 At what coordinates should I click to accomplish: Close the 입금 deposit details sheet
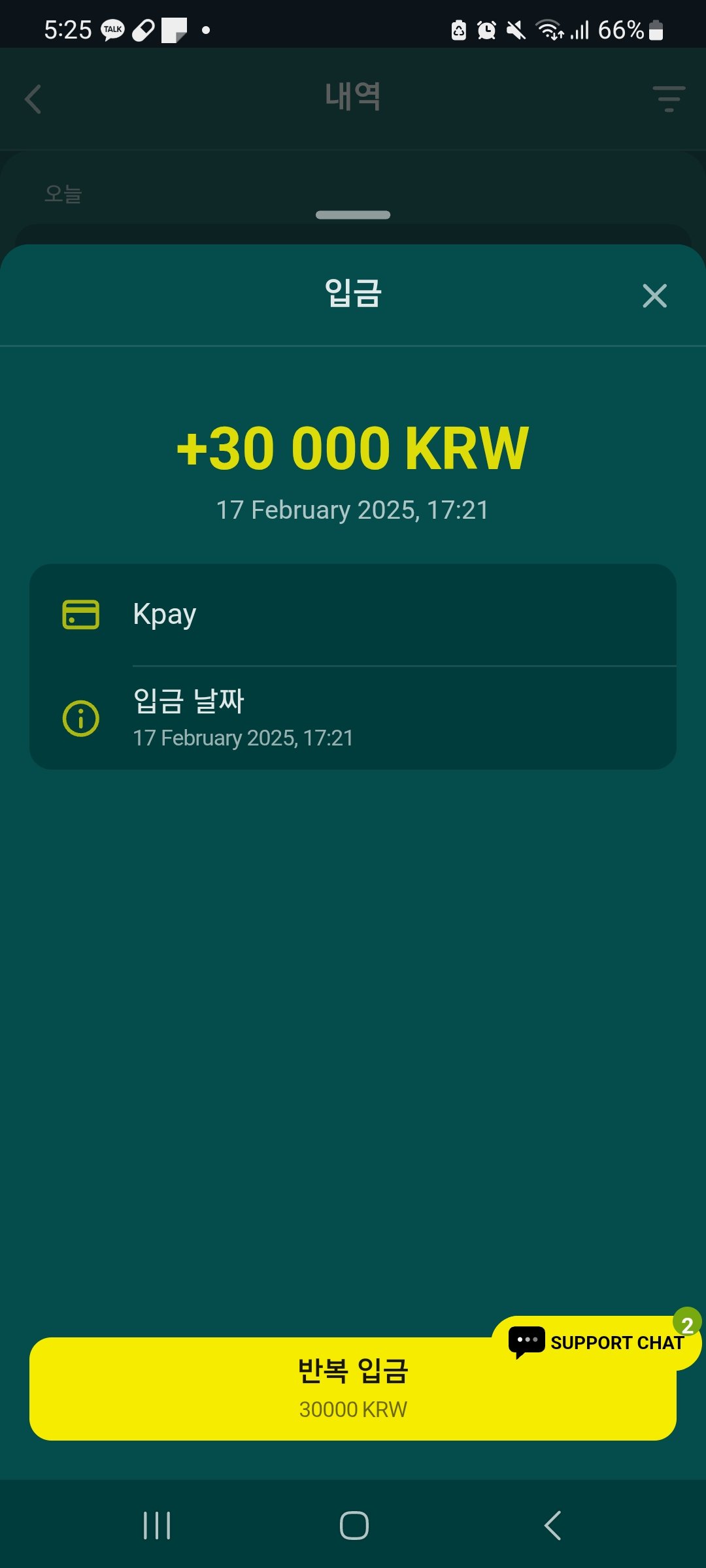654,296
